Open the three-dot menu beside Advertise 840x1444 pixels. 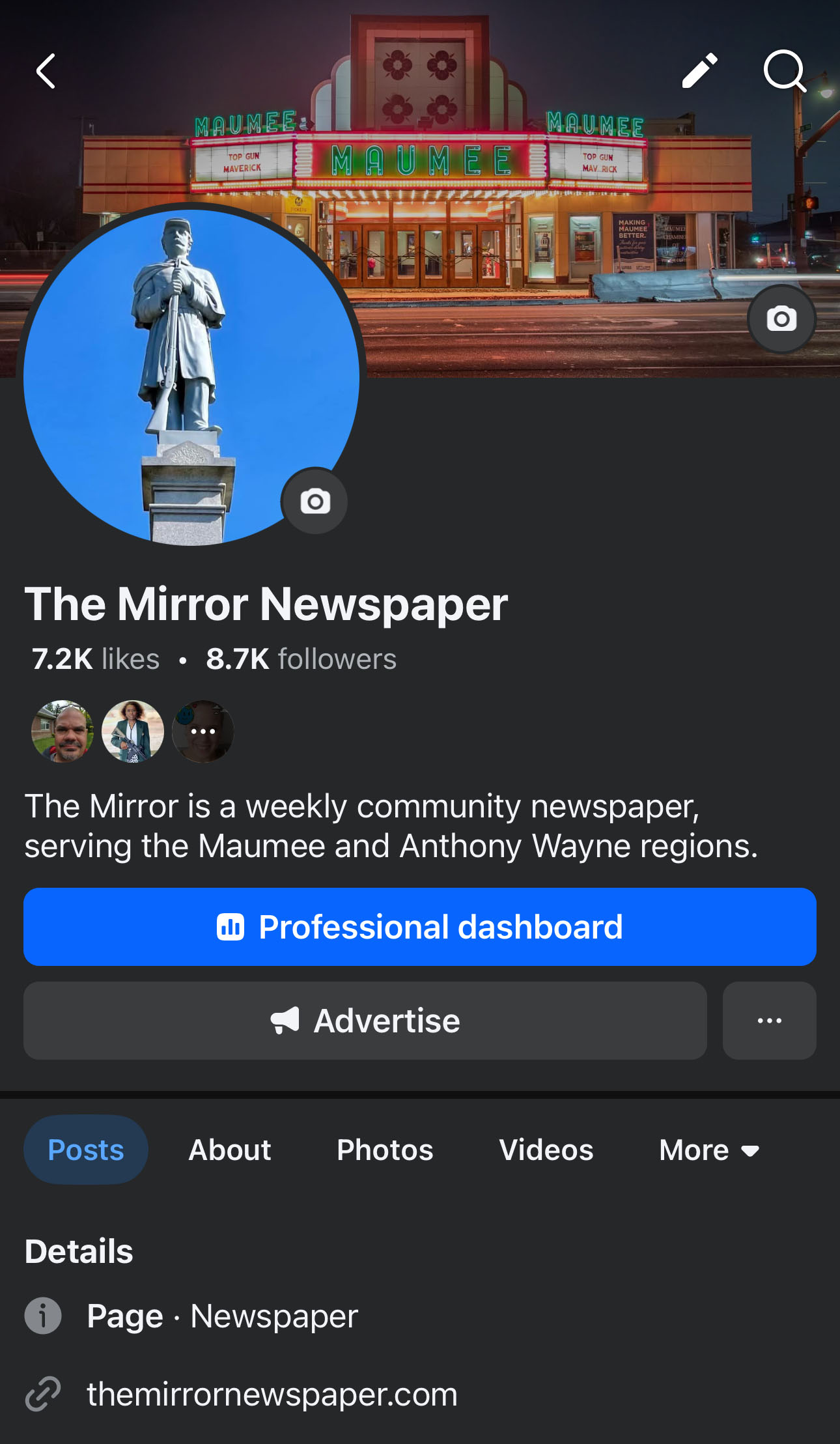770,1021
